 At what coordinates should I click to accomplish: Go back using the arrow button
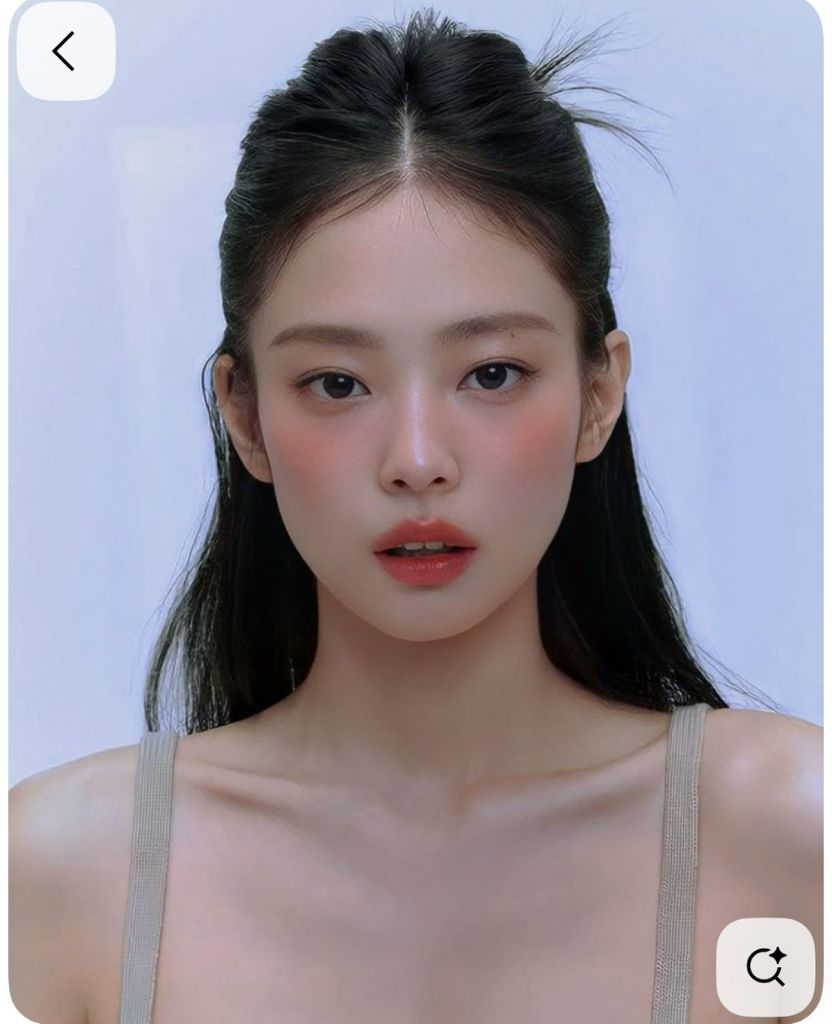(x=65, y=51)
